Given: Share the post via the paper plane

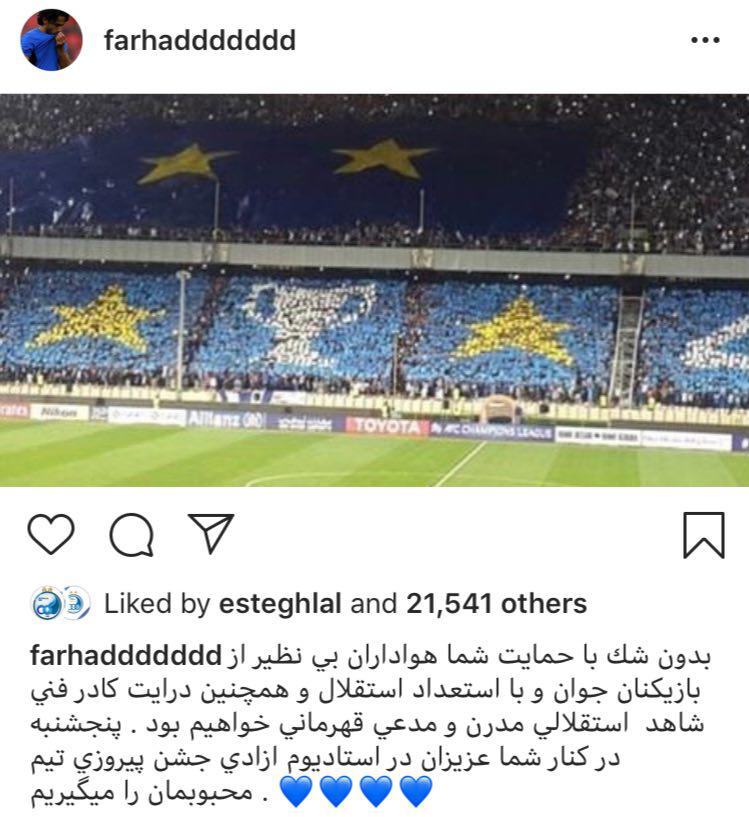Looking at the screenshot, I should coord(210,535).
